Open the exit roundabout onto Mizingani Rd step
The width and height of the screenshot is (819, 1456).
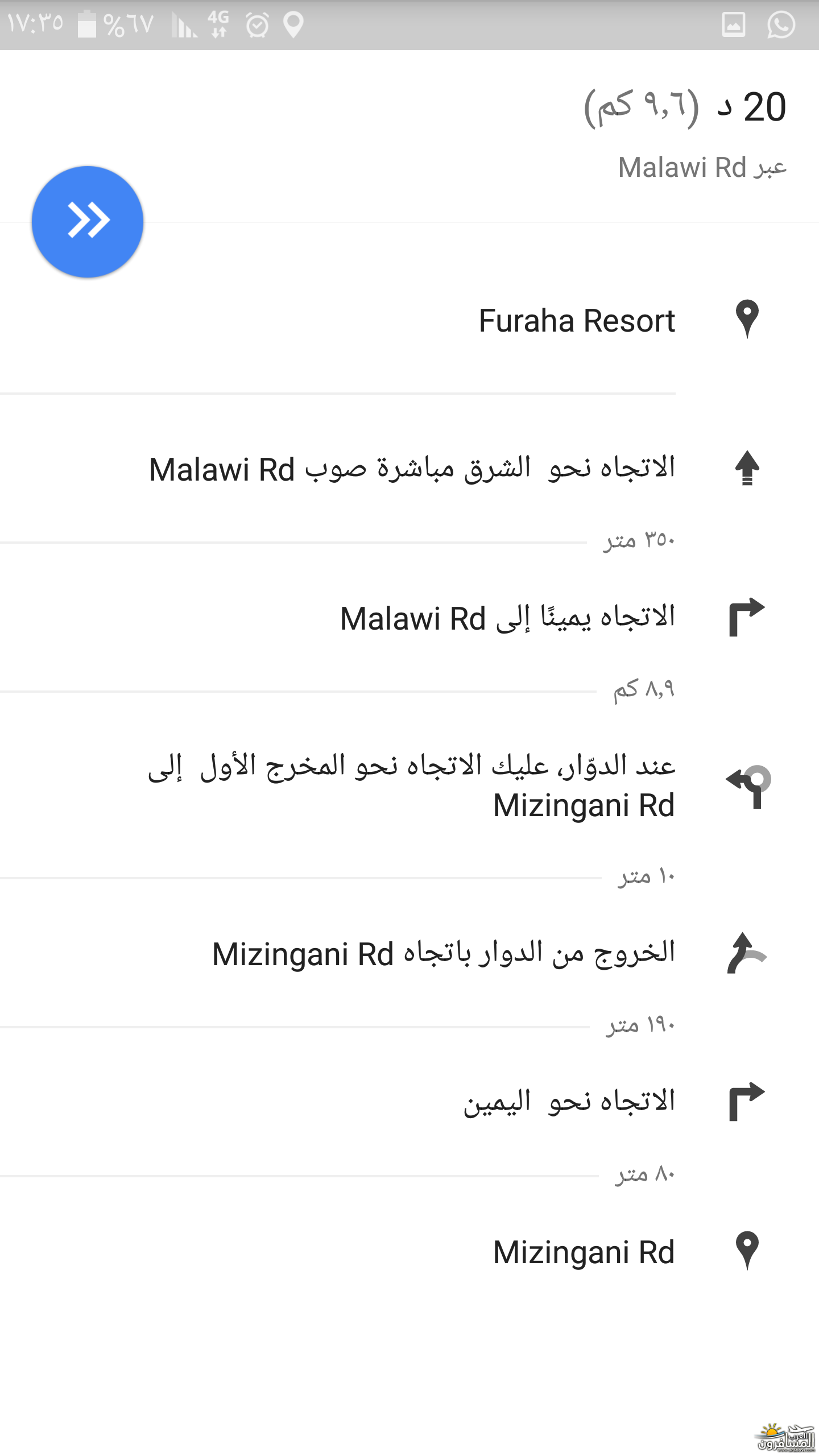(409, 953)
